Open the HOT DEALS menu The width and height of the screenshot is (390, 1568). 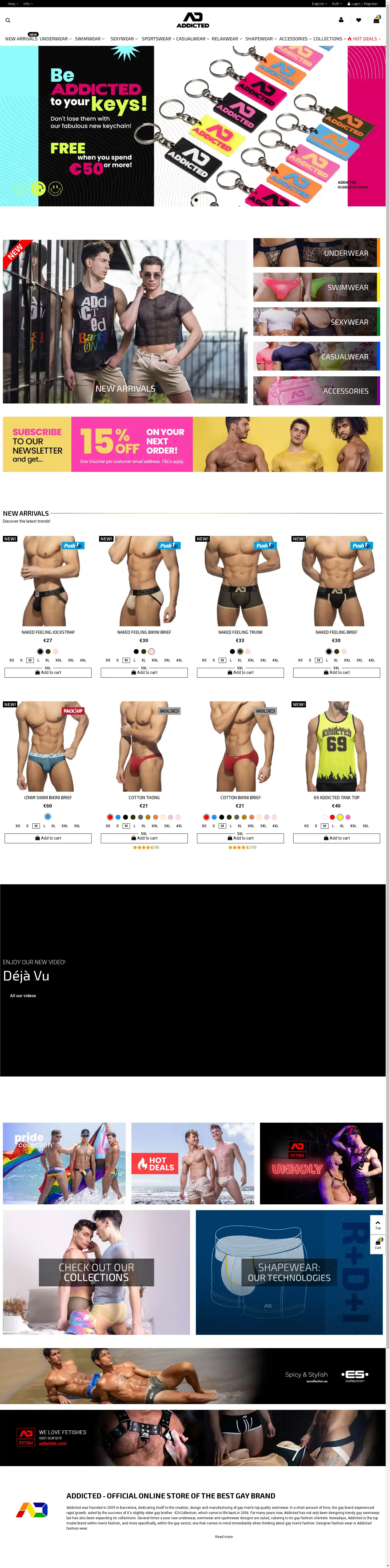coord(364,39)
